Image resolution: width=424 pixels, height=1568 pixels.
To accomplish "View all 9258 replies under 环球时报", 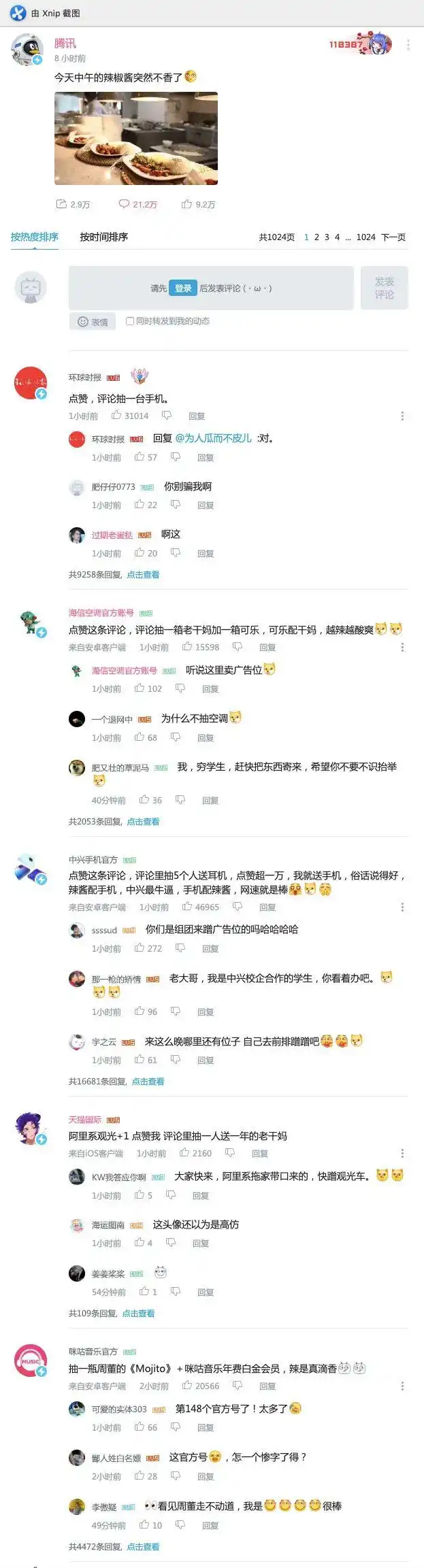I will pos(143,574).
